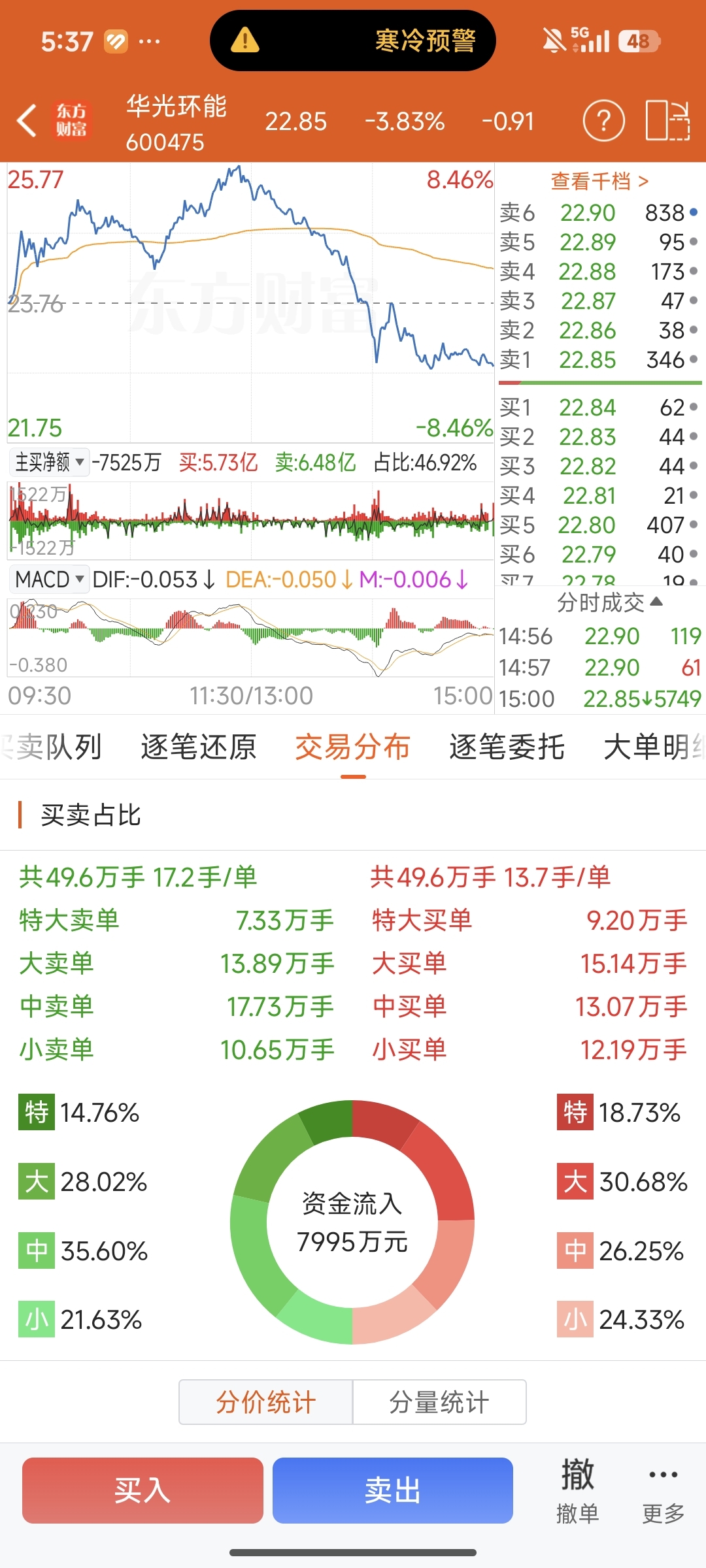
Task: Collapse the 分时成交 section
Action: [x=609, y=602]
